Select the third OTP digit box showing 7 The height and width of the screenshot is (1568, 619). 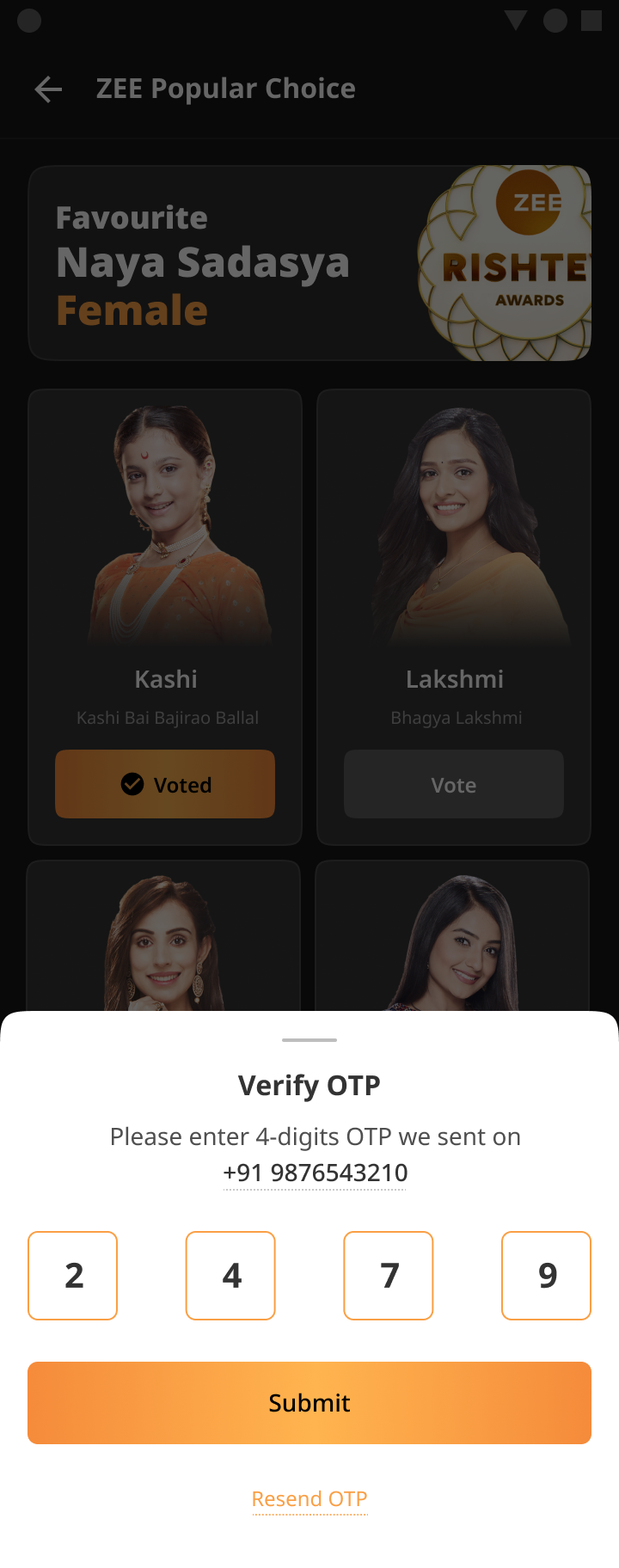pos(389,1275)
